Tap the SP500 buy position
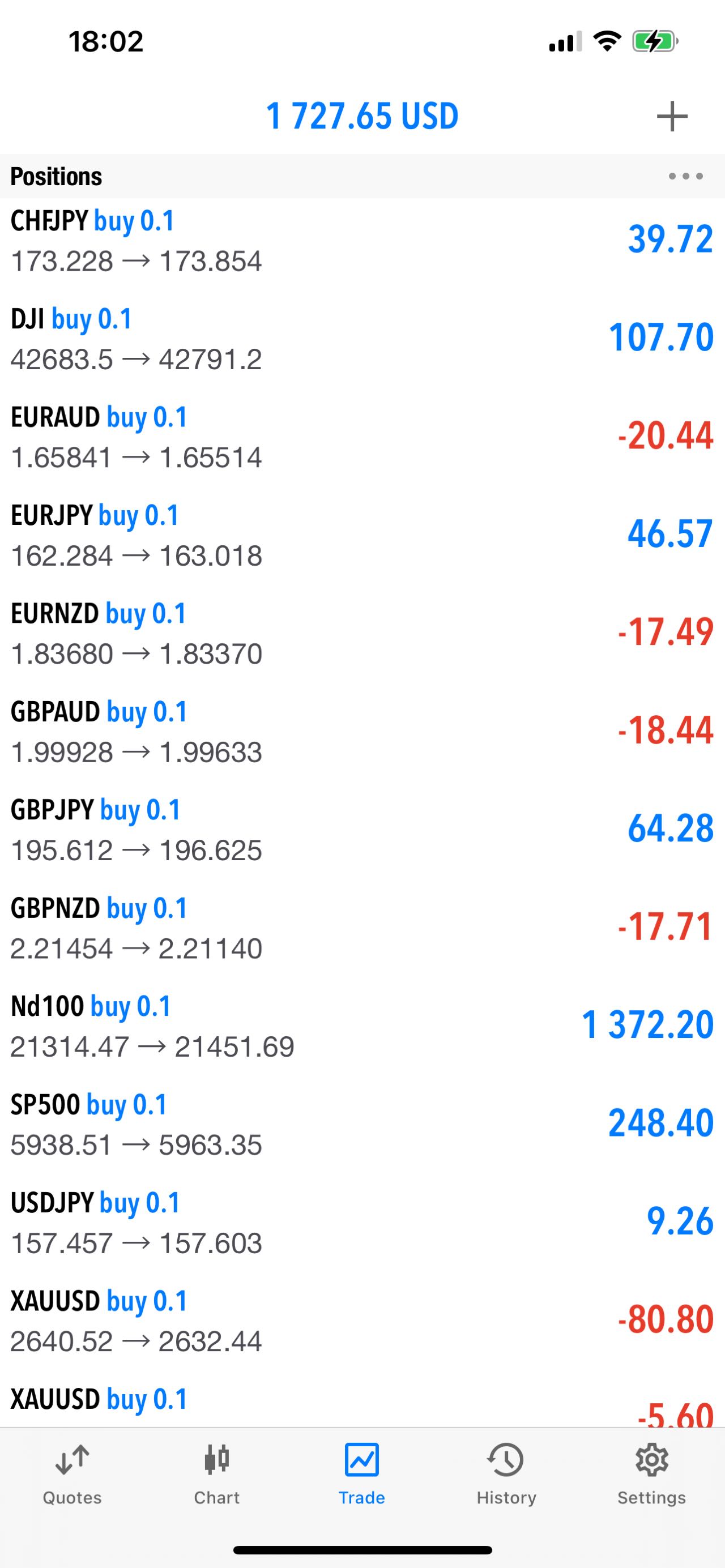Image resolution: width=725 pixels, height=1568 pixels. (362, 1124)
